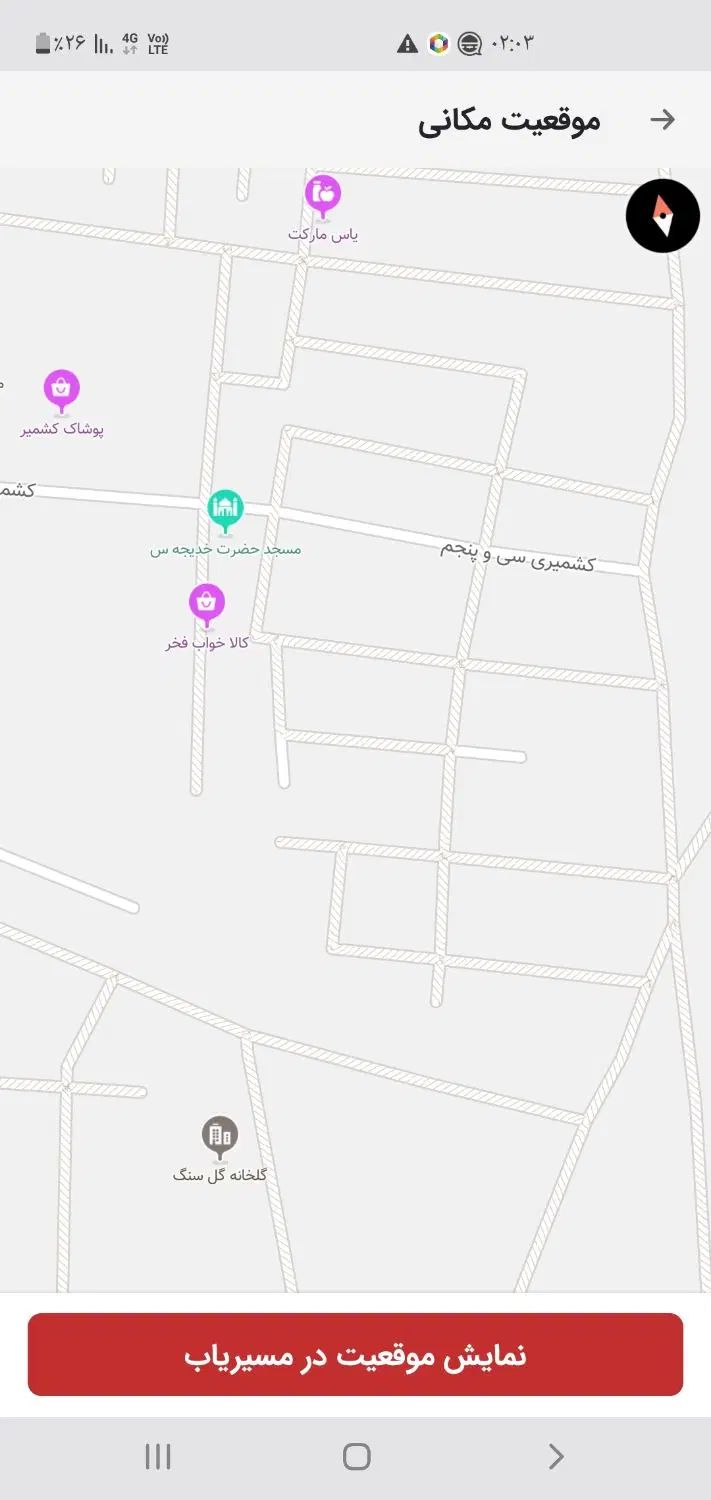Go back using the header arrow

pos(662,120)
